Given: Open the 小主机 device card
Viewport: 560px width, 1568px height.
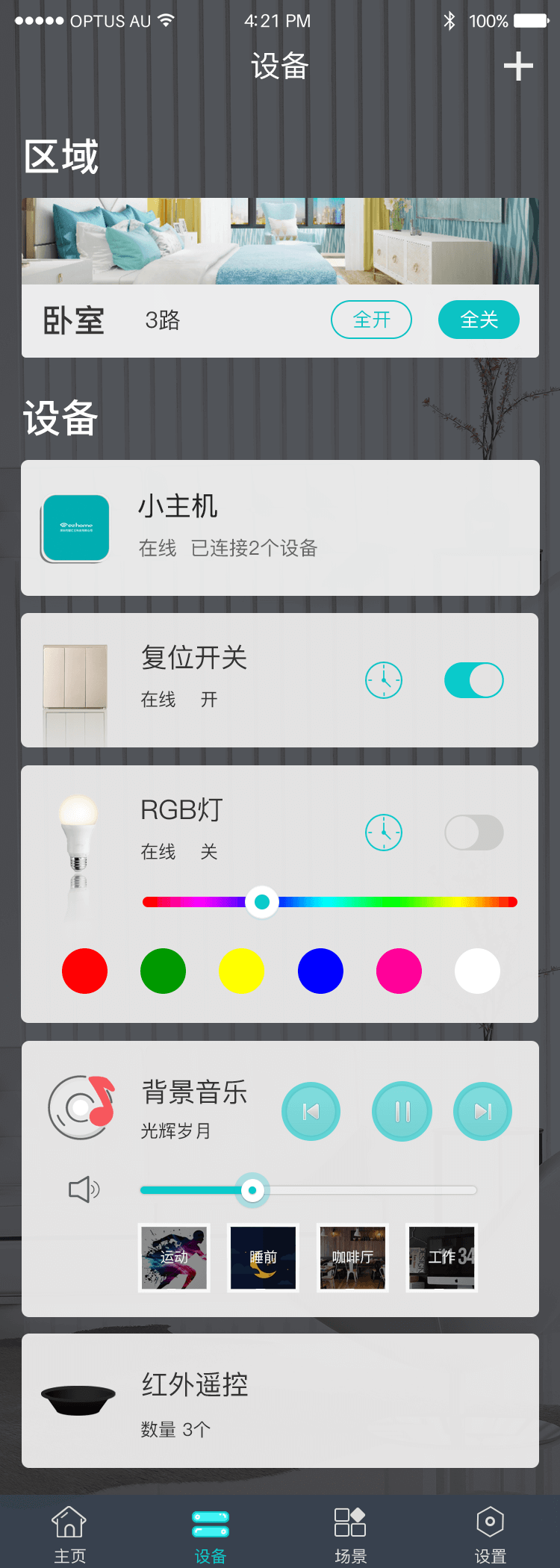Looking at the screenshot, I should [280, 528].
